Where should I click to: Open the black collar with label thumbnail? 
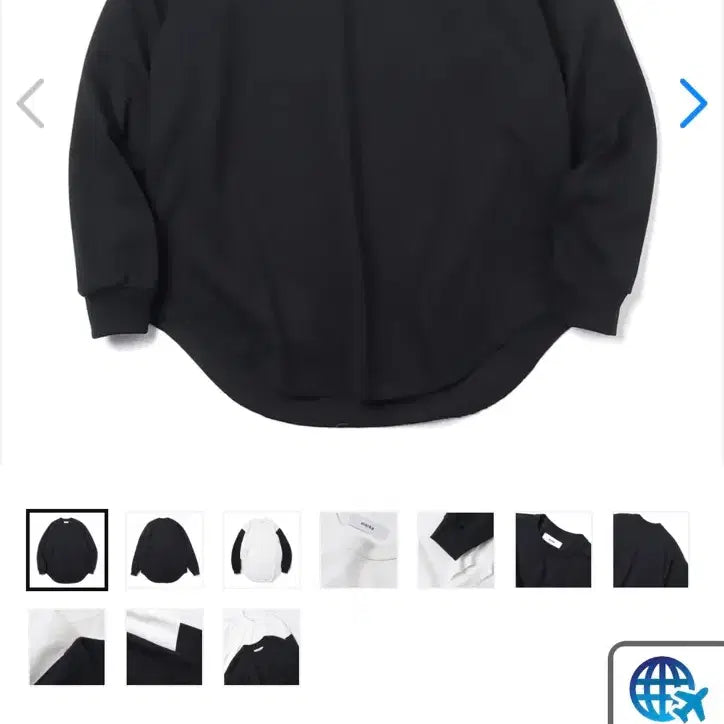tap(553, 550)
